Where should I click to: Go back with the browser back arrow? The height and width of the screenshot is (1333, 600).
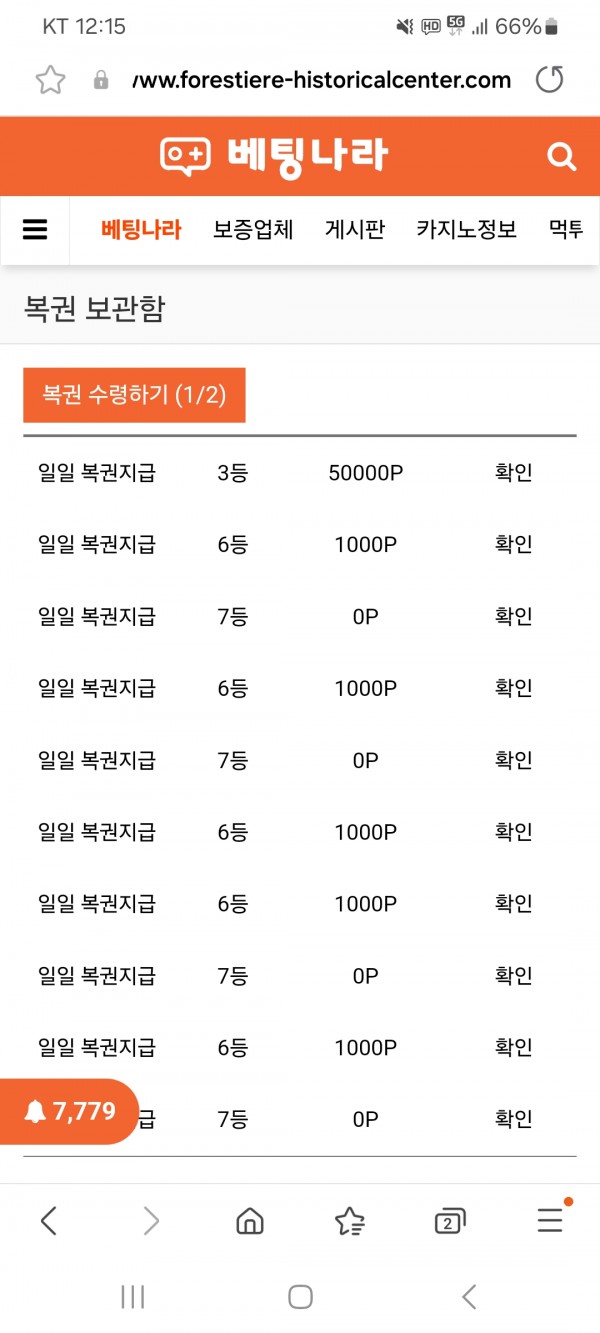pyautogui.click(x=49, y=1220)
